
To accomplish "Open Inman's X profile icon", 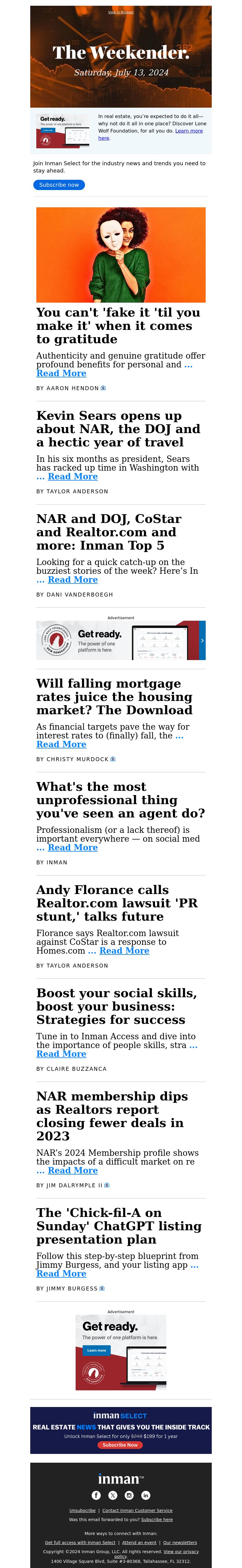I will tap(113, 1495).
